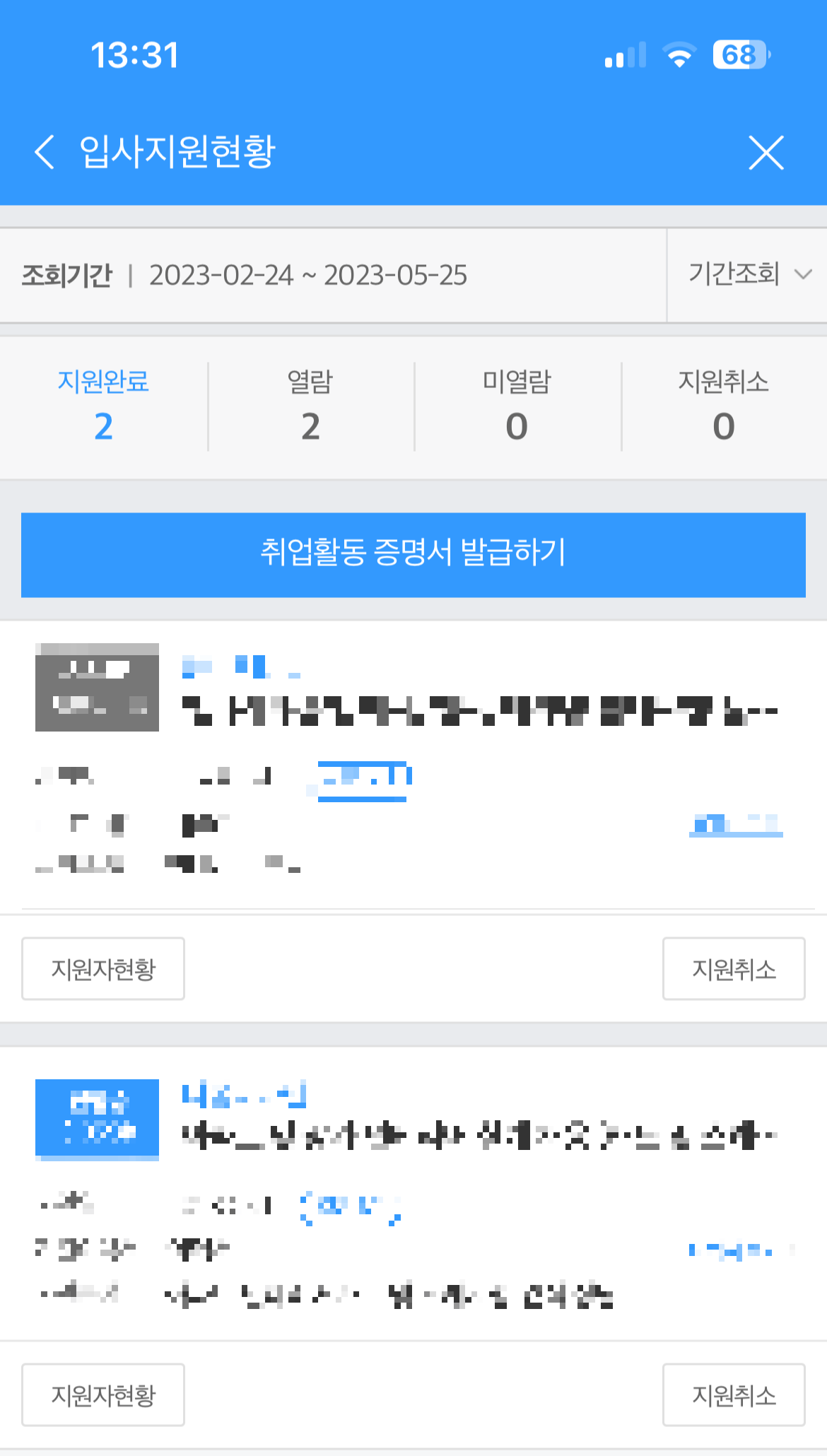Tap 지원취소 on the first application
This screenshot has height=1456, width=827.
pos(734,968)
